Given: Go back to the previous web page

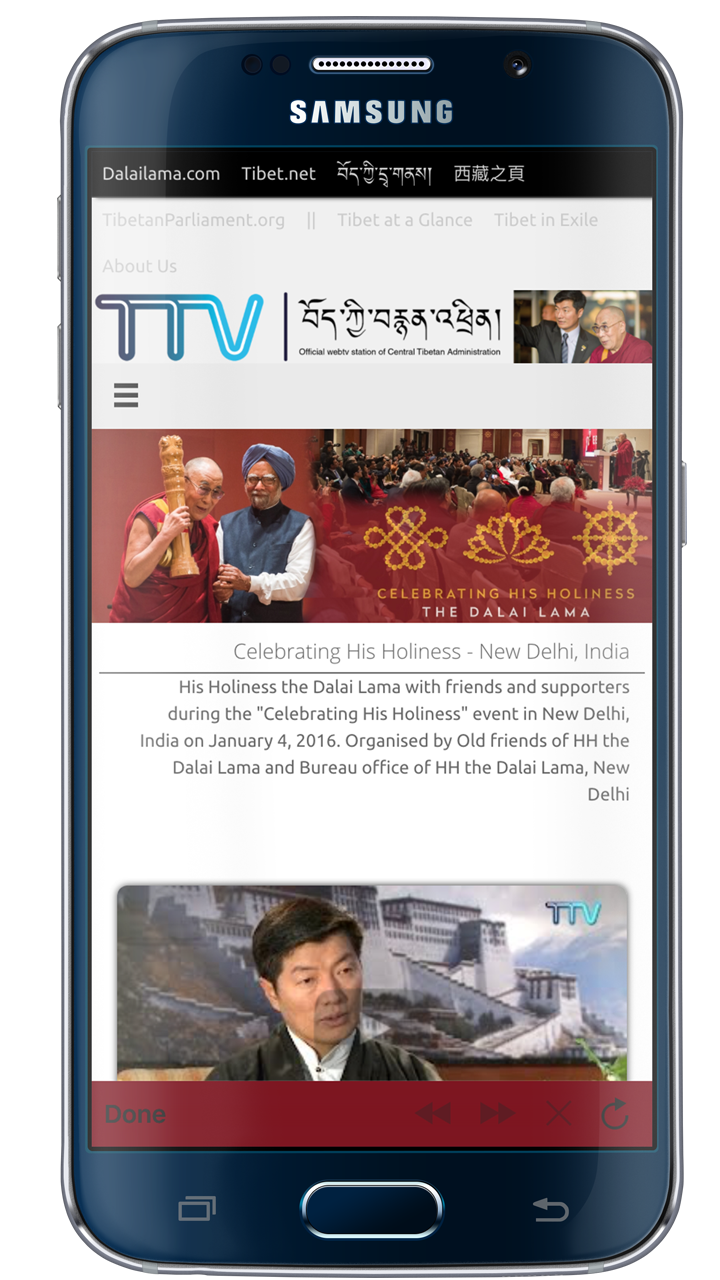Looking at the screenshot, I should (433, 1114).
